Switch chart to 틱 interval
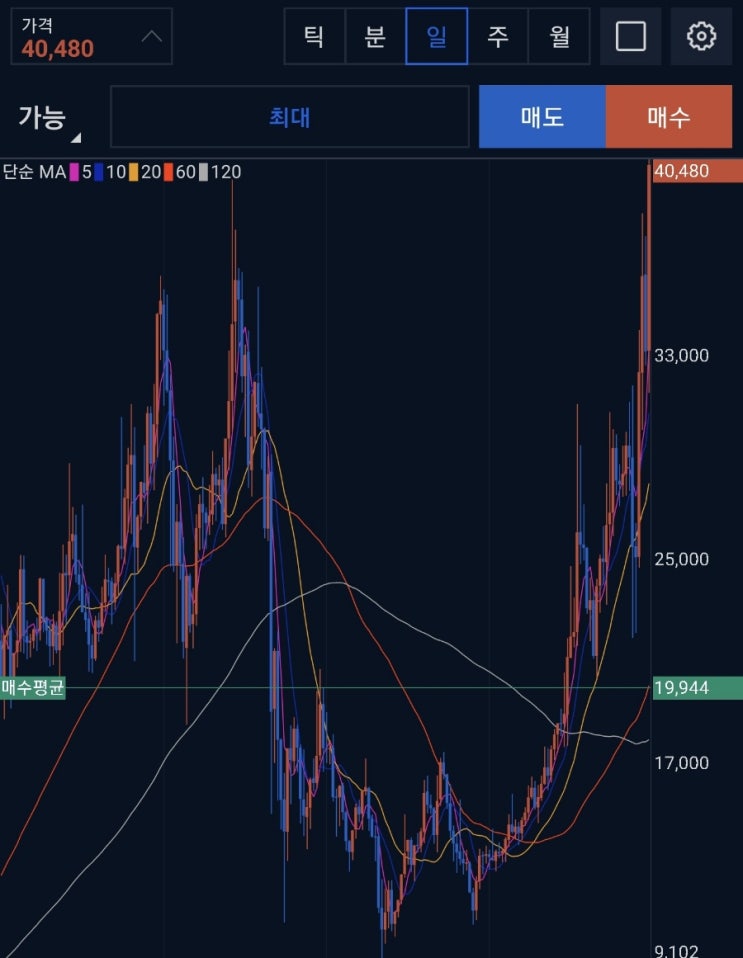Screen dimensions: 743x958 coord(314,37)
